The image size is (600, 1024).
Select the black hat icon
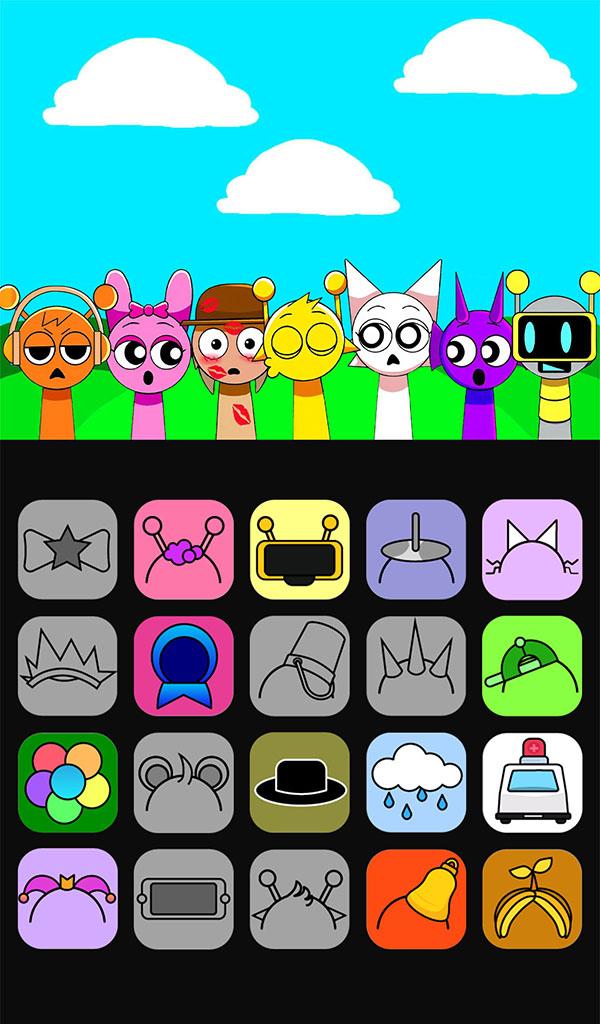[x=300, y=782]
